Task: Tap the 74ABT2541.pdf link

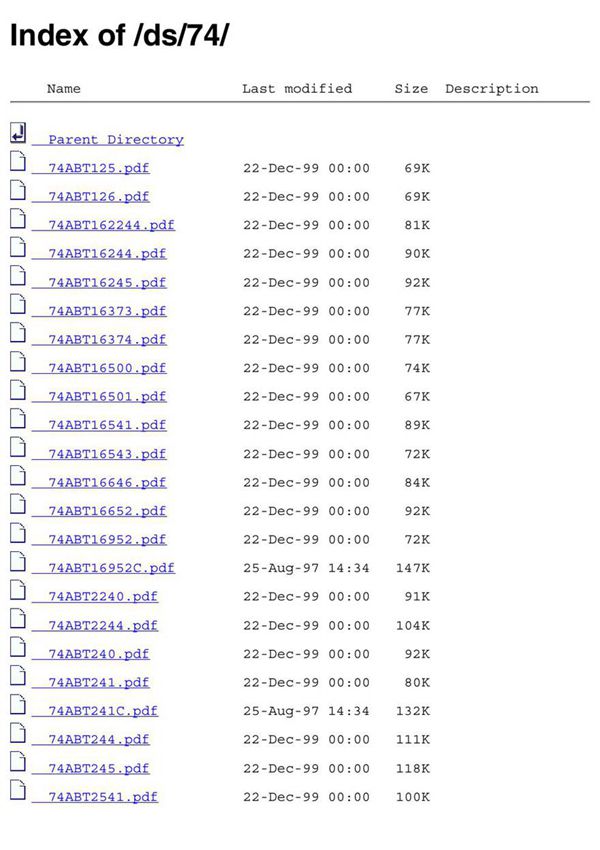Action: click(x=102, y=797)
